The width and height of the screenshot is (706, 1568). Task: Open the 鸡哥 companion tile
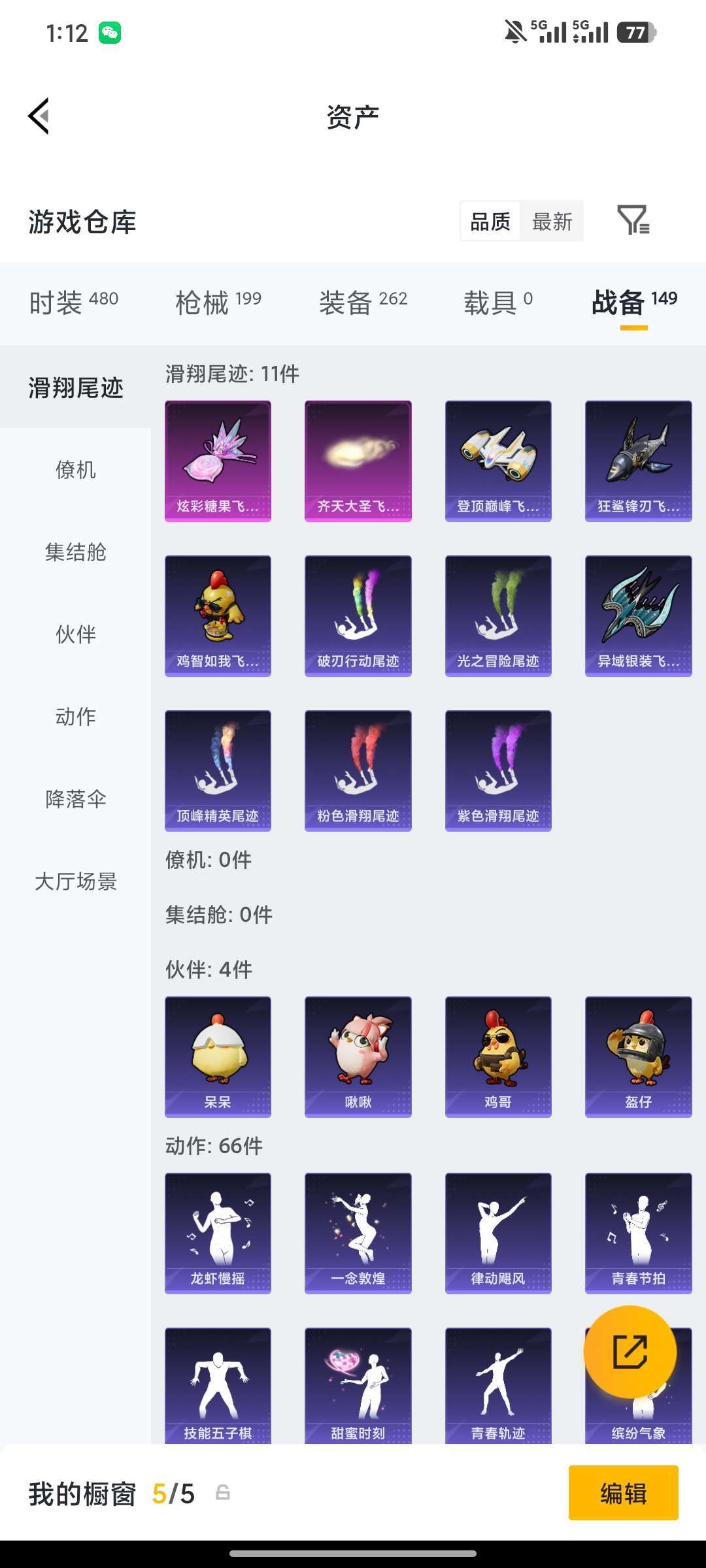[498, 1057]
